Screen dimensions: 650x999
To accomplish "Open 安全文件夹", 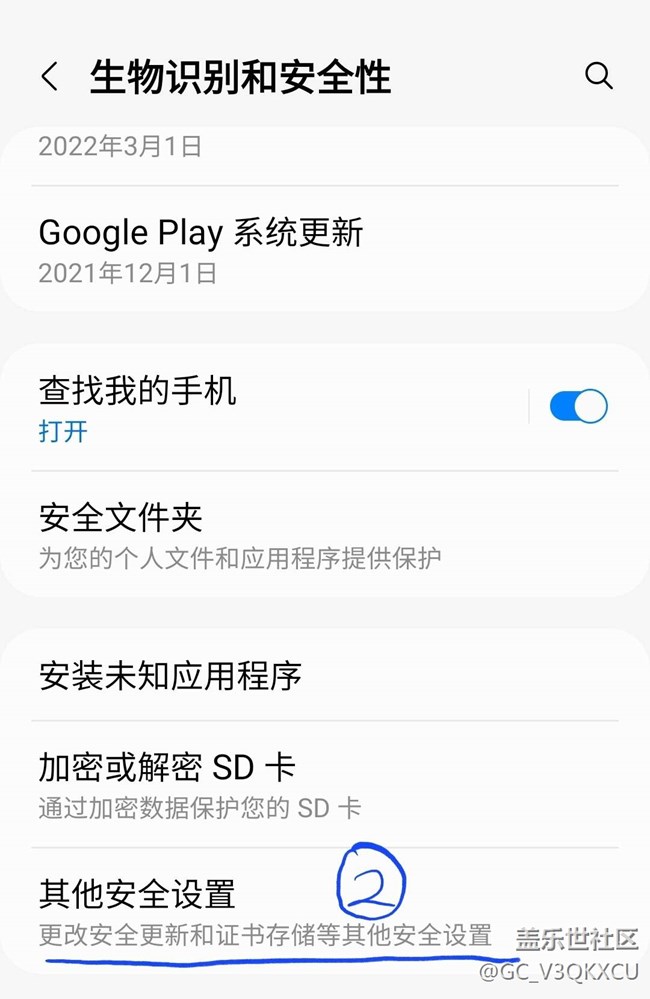I will 240,535.
